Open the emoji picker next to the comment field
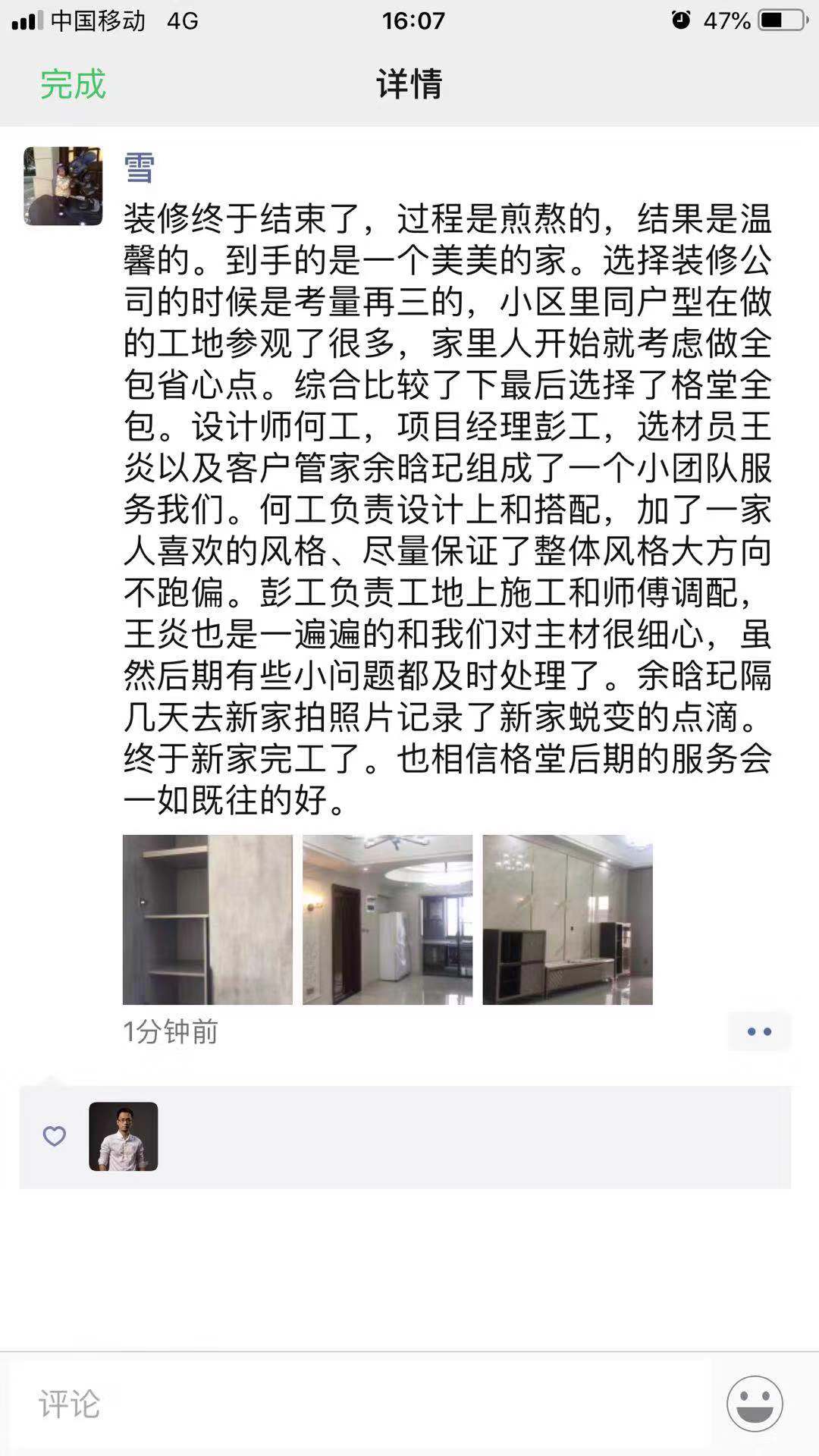The width and height of the screenshot is (819, 1456). [x=755, y=1404]
